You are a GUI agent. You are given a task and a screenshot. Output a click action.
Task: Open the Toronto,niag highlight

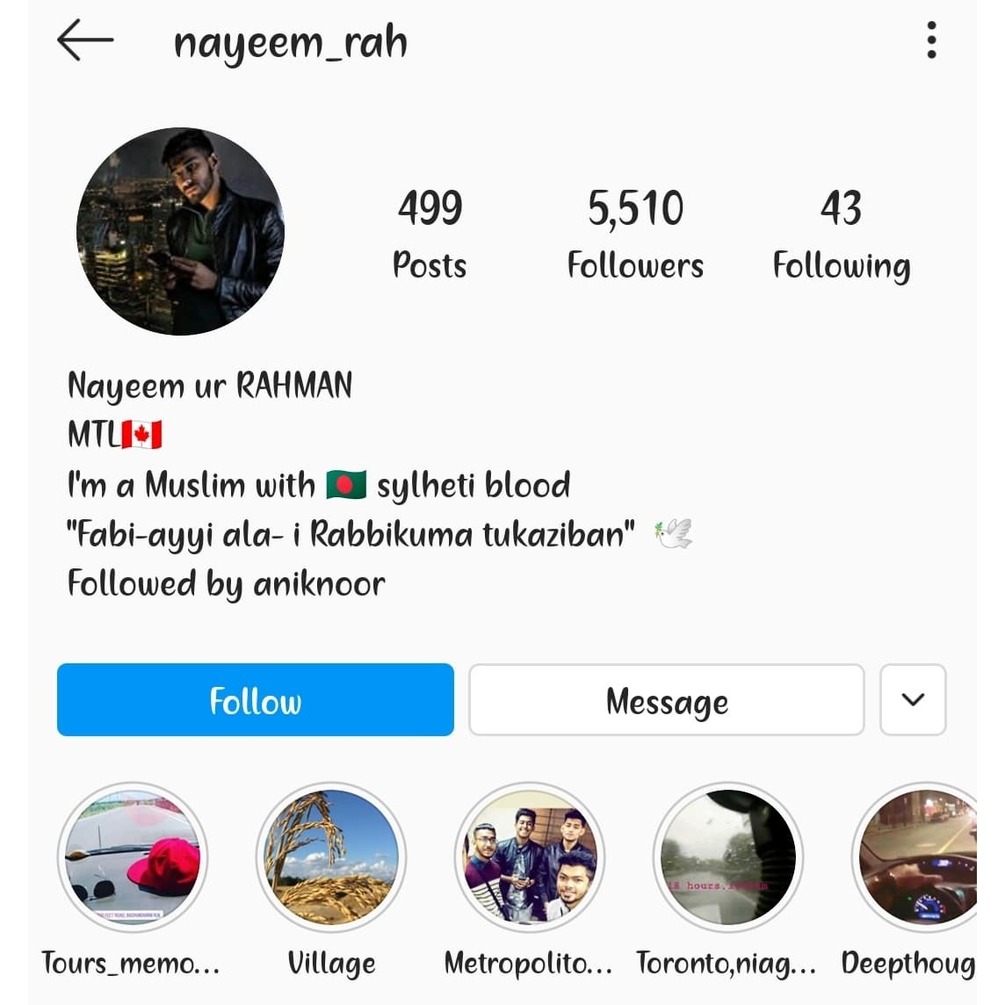pos(727,858)
